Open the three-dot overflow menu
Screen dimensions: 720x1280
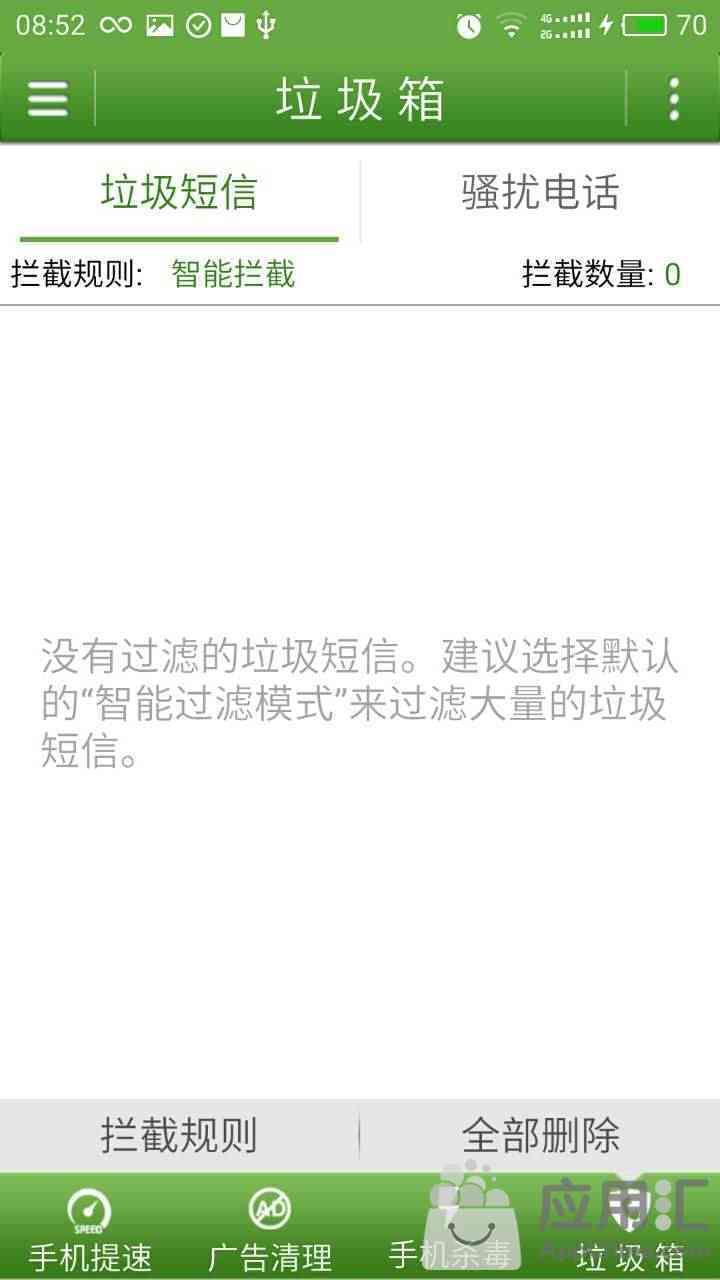click(674, 98)
